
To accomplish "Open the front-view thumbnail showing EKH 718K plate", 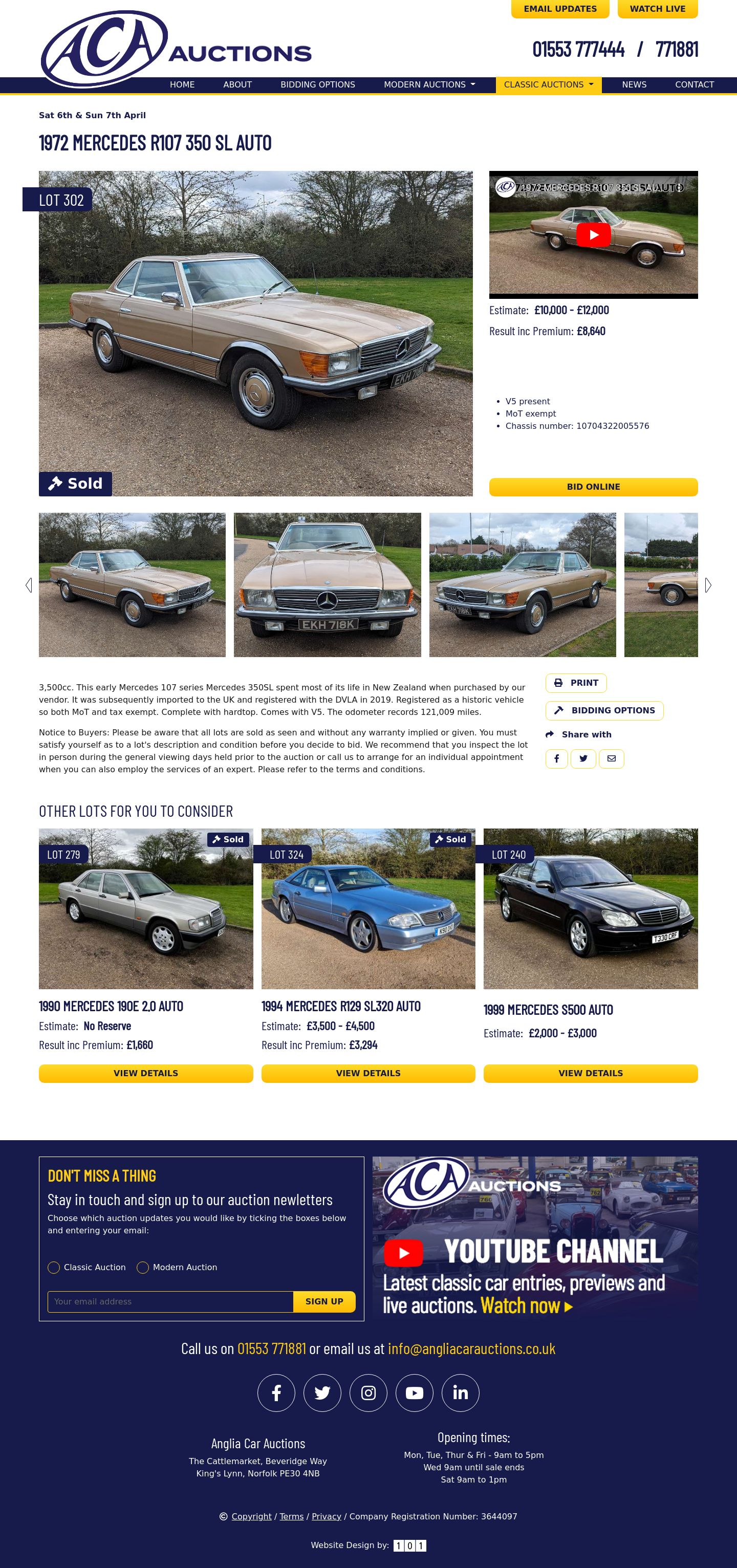I will (328, 584).
